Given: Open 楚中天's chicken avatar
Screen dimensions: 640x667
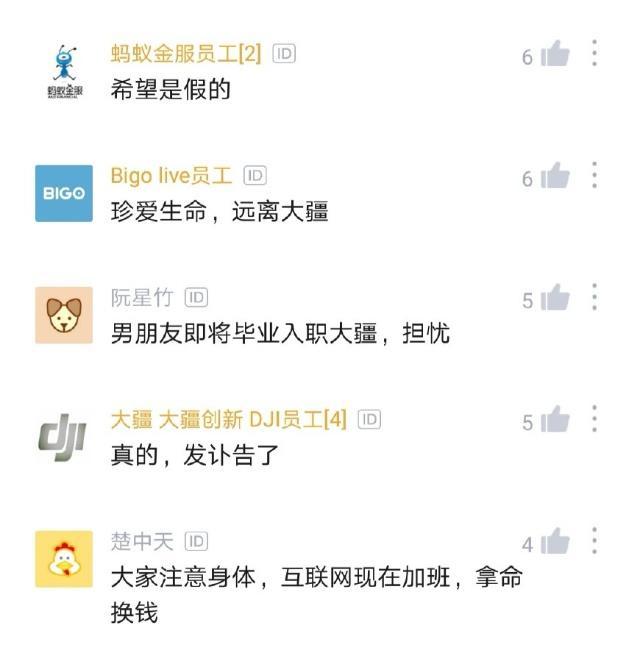Looking at the screenshot, I should pyautogui.click(x=64, y=559).
